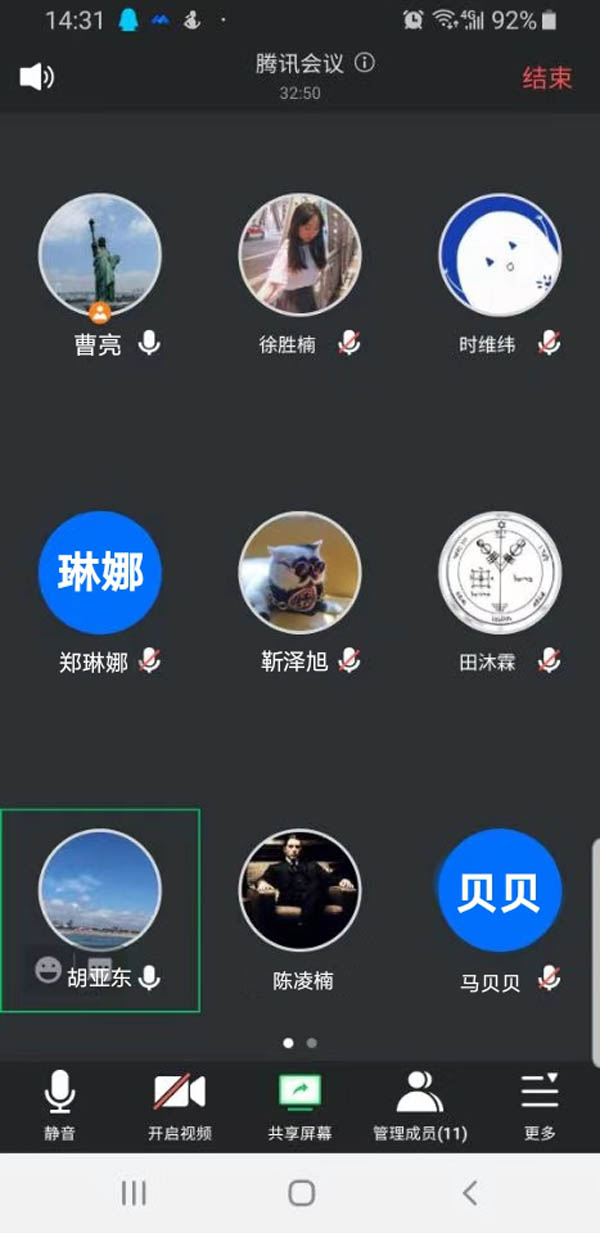Viewport: 600px width, 1233px height.
Task: Open the 更多 menu
Action: [x=540, y=1105]
